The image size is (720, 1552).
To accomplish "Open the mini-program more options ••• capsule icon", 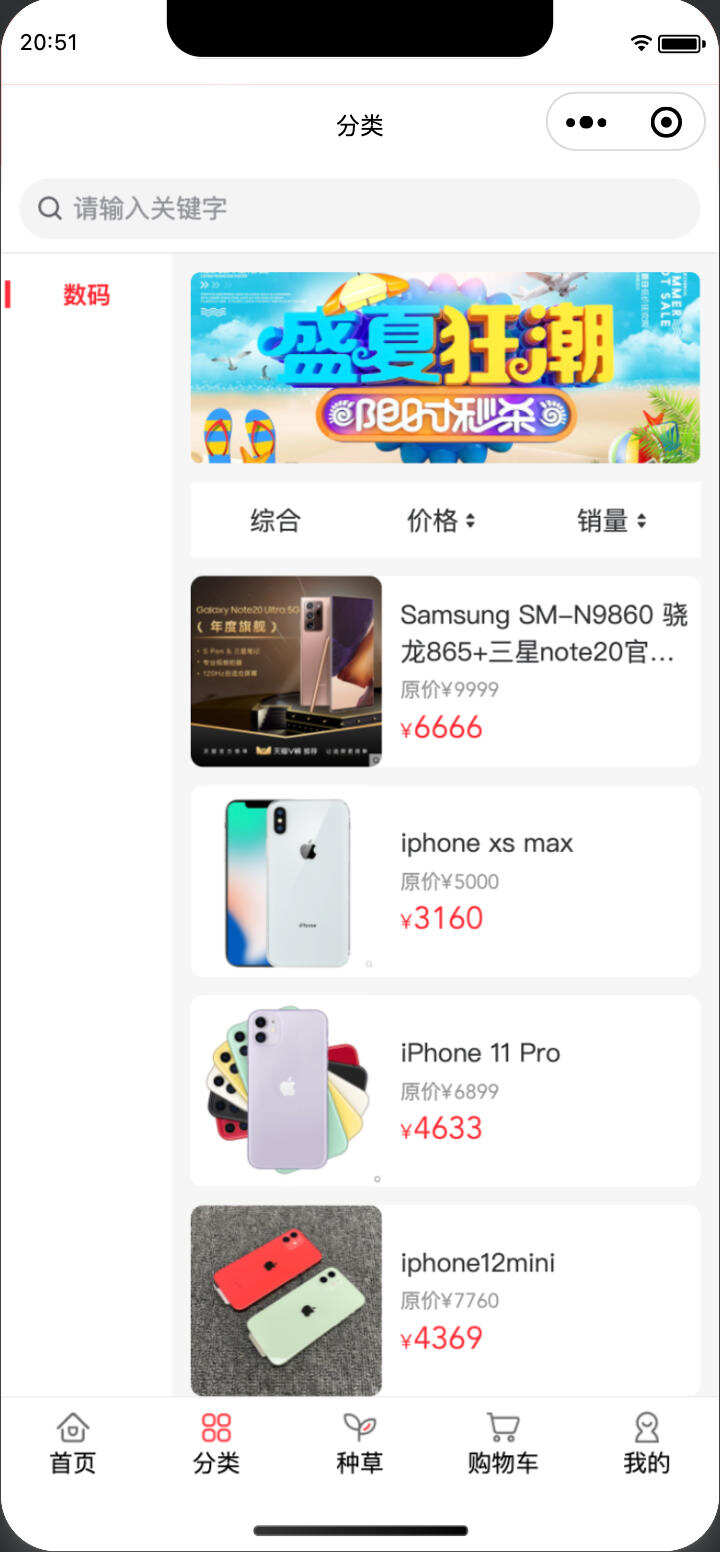I will click(x=587, y=122).
